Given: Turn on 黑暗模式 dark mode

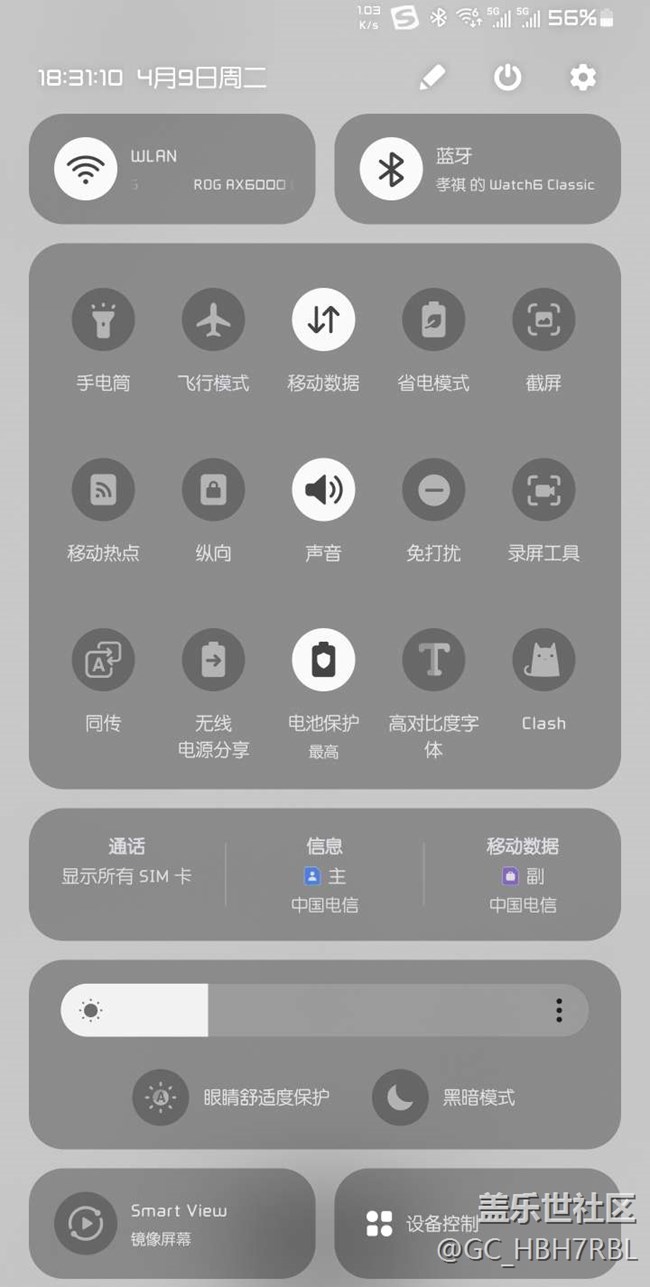Looking at the screenshot, I should (400, 1097).
